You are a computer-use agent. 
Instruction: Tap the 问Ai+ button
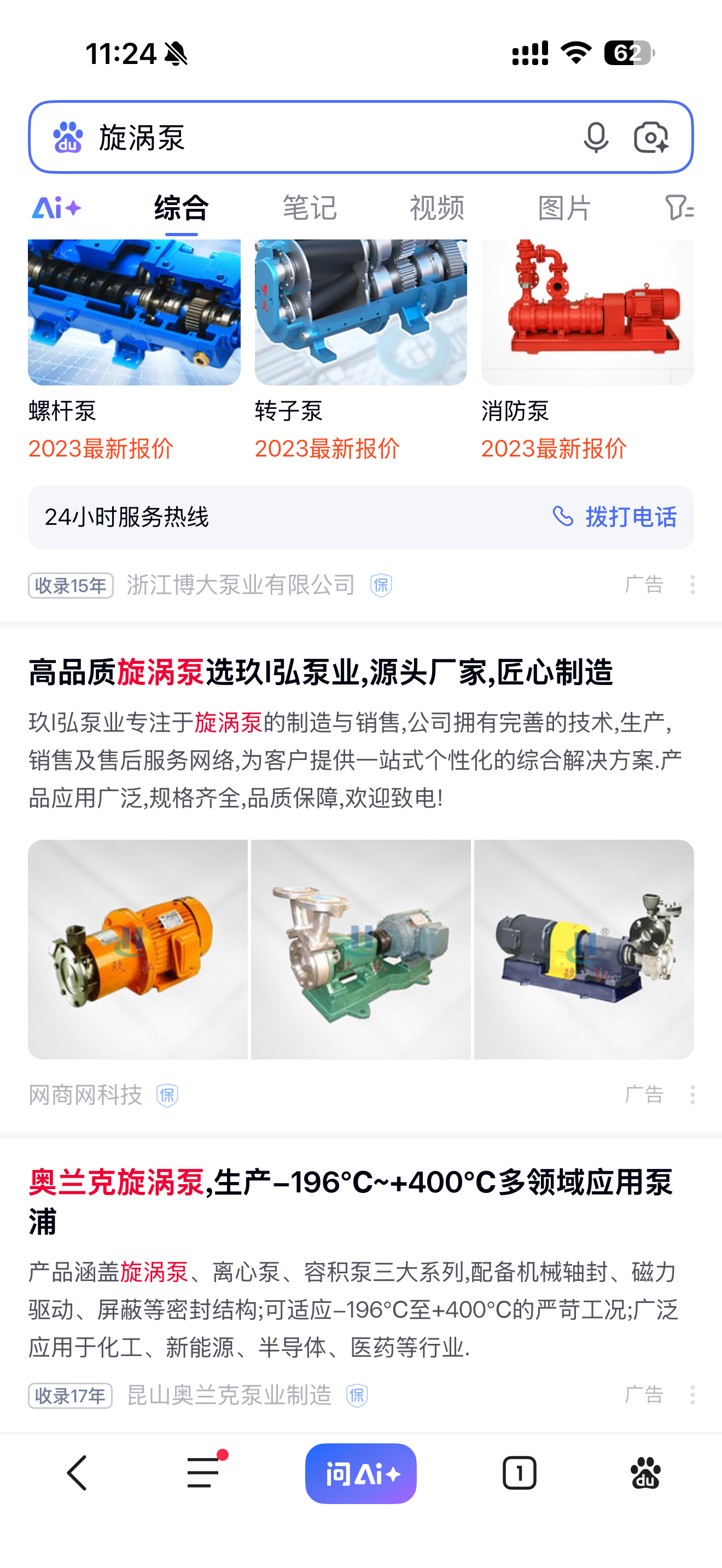point(361,1473)
